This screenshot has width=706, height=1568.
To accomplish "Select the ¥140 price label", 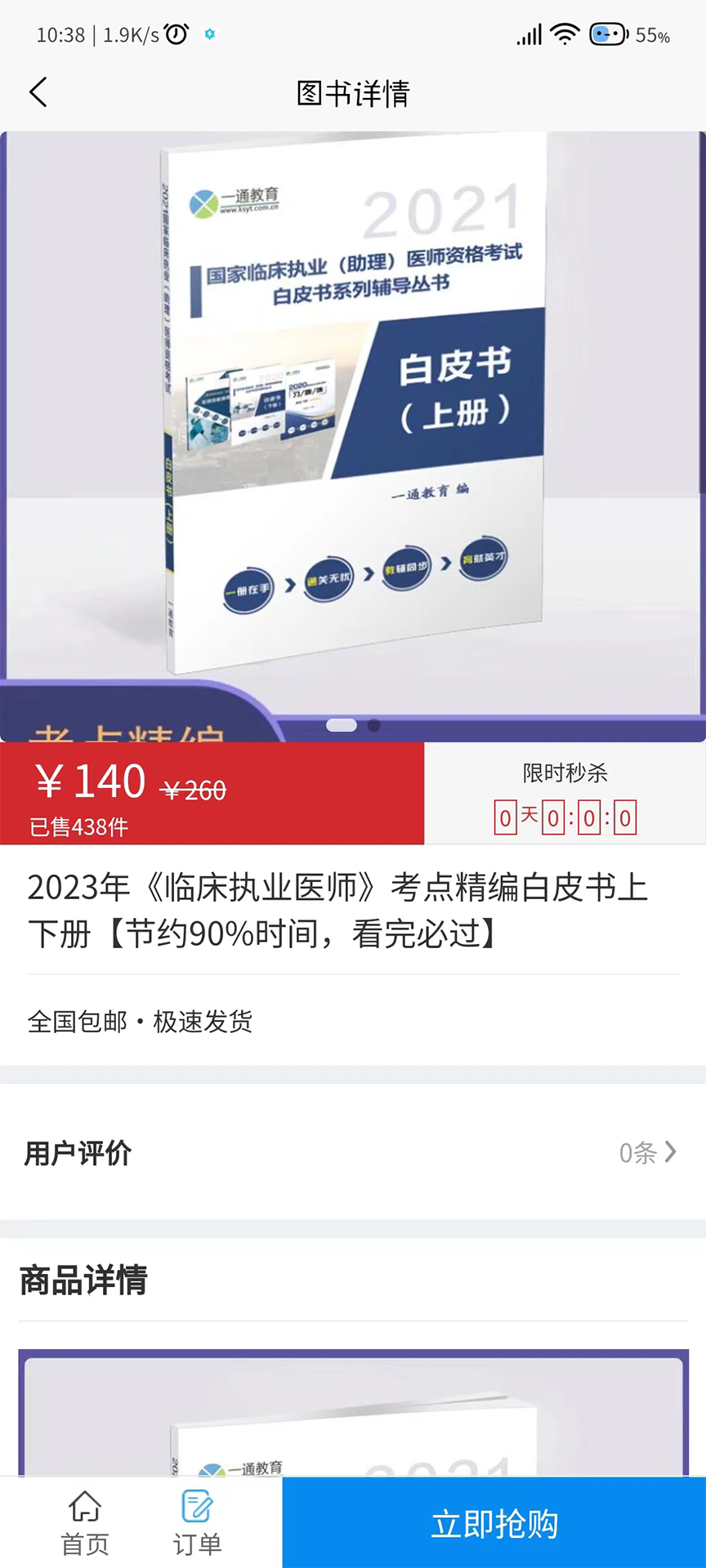I will (88, 780).
